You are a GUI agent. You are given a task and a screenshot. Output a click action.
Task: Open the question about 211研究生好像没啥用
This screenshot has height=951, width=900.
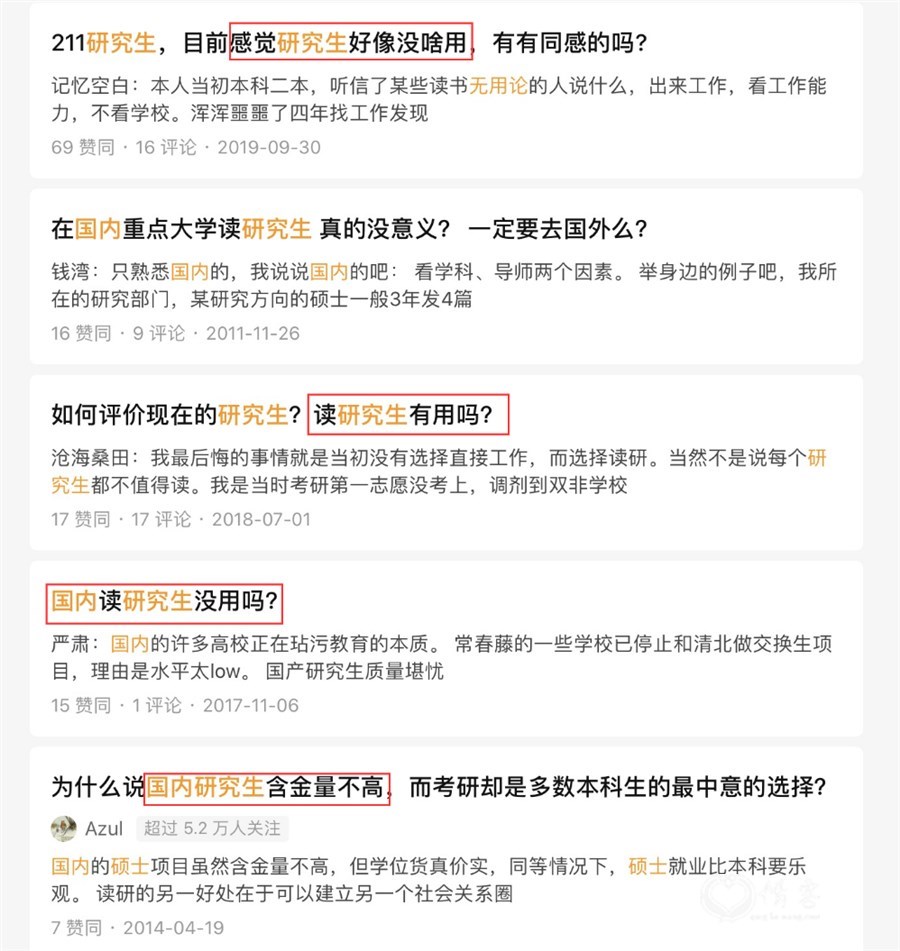tap(350, 43)
